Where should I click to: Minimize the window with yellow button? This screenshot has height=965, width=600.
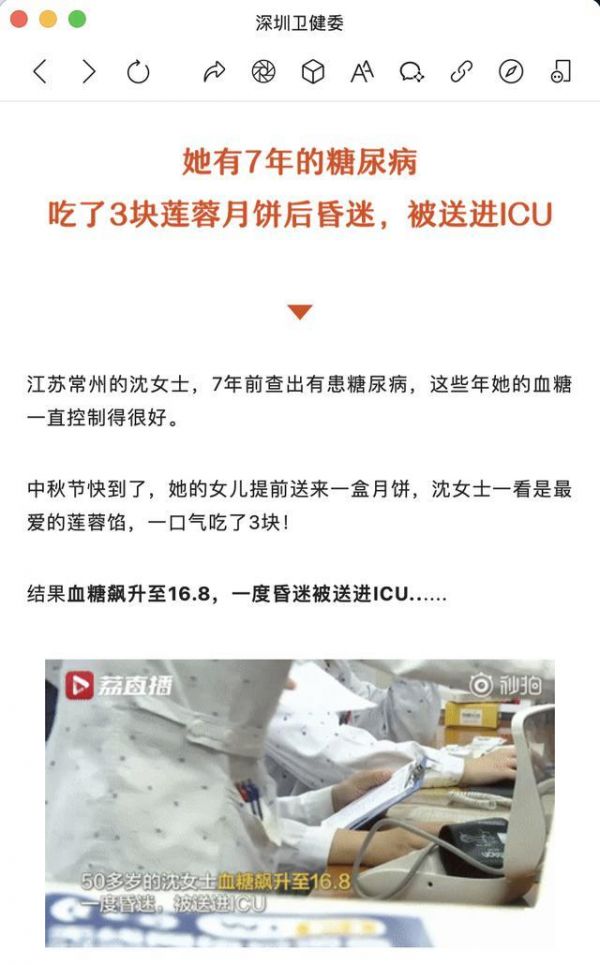pyautogui.click(x=48, y=19)
